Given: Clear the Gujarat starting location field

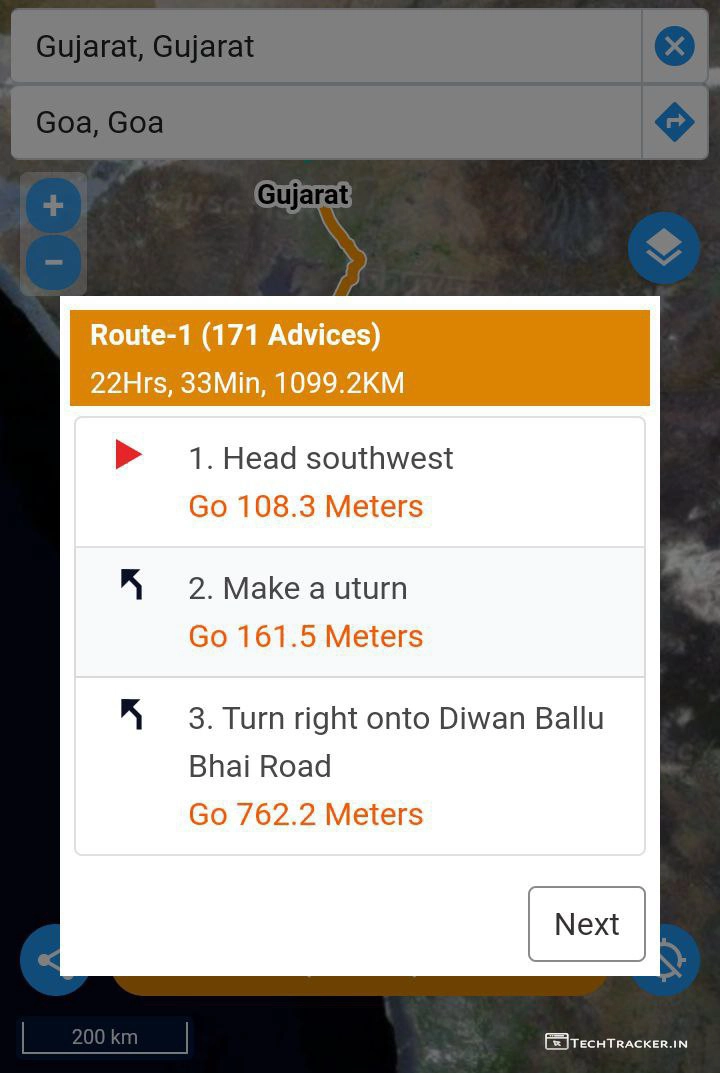Looking at the screenshot, I should point(674,46).
